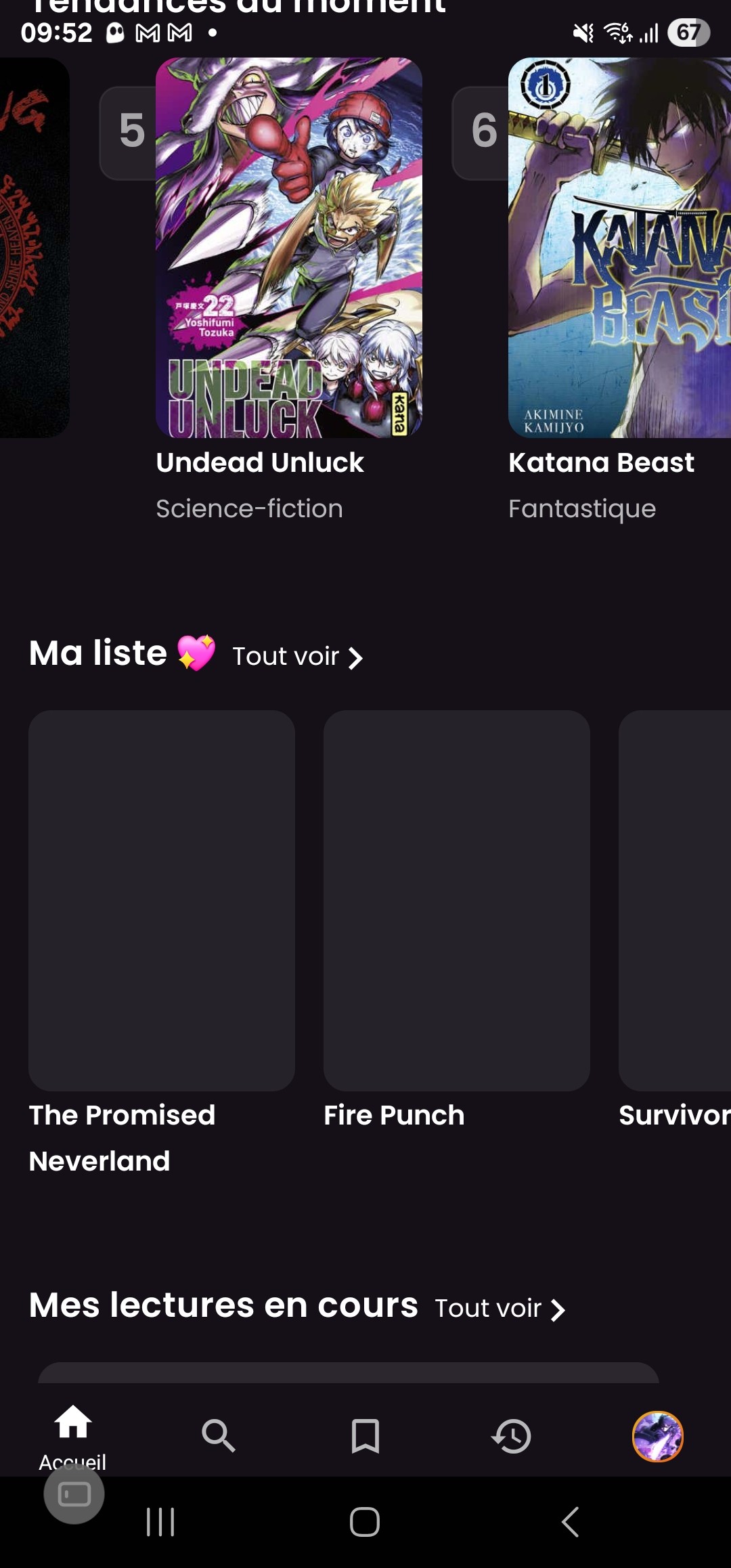
Task: Open the profile avatar tab
Action: 658,1436
